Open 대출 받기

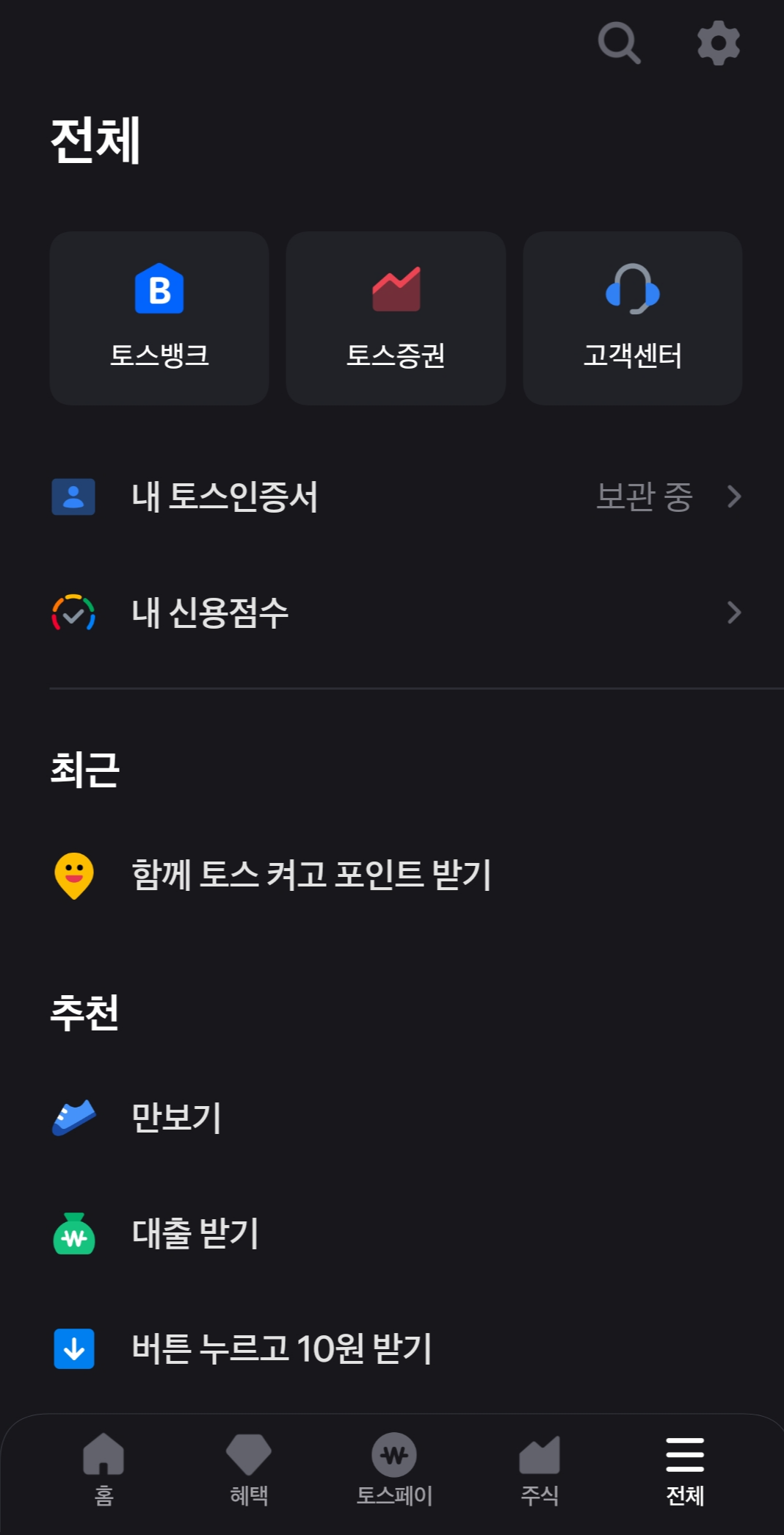[x=195, y=1233]
